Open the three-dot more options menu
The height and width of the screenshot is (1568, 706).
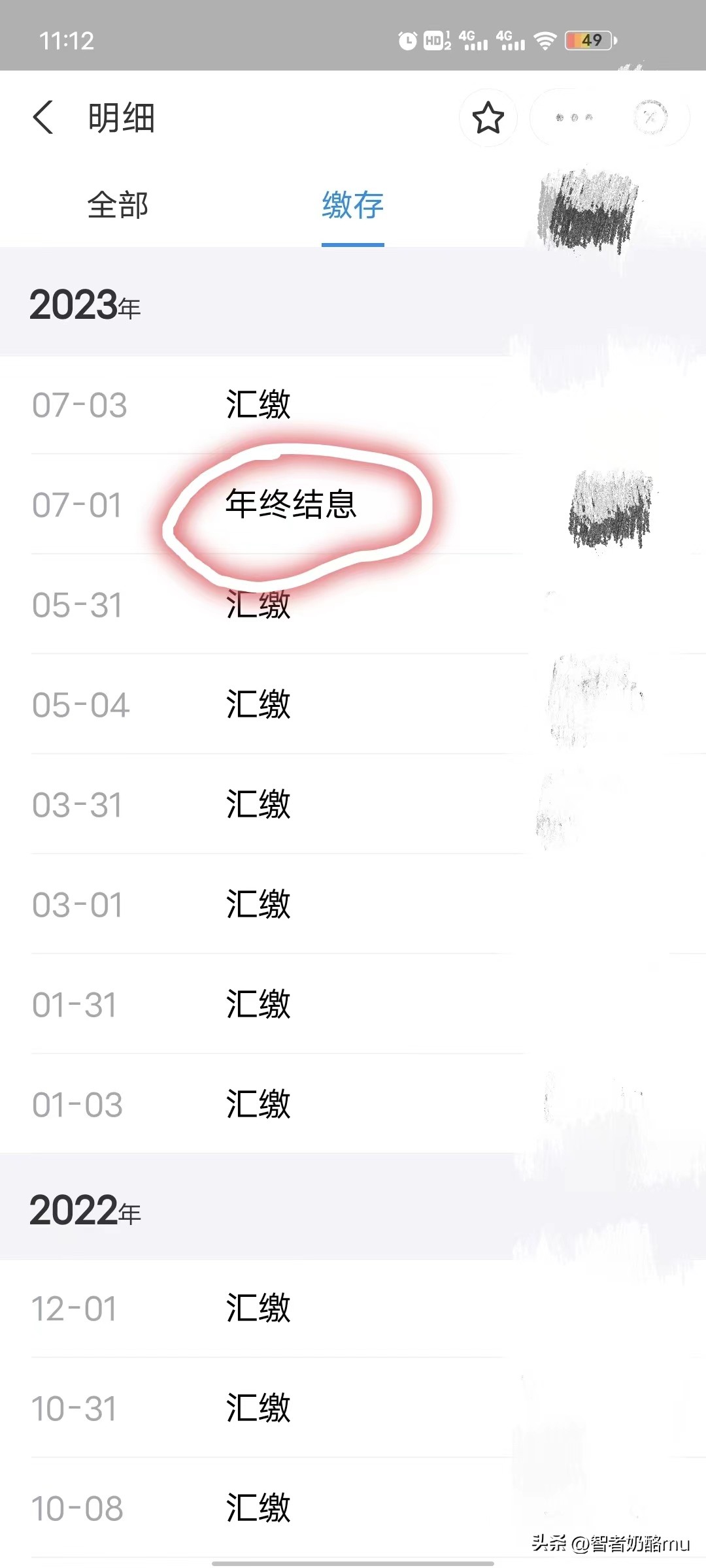click(x=574, y=118)
